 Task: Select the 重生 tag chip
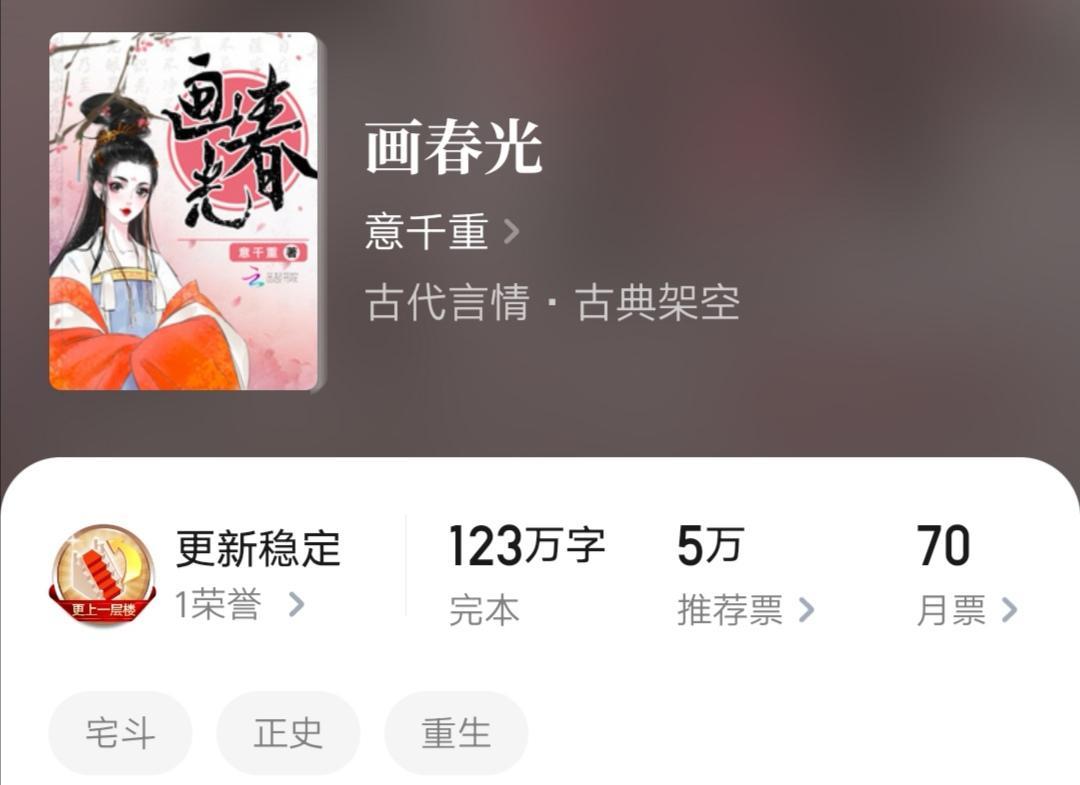click(456, 733)
